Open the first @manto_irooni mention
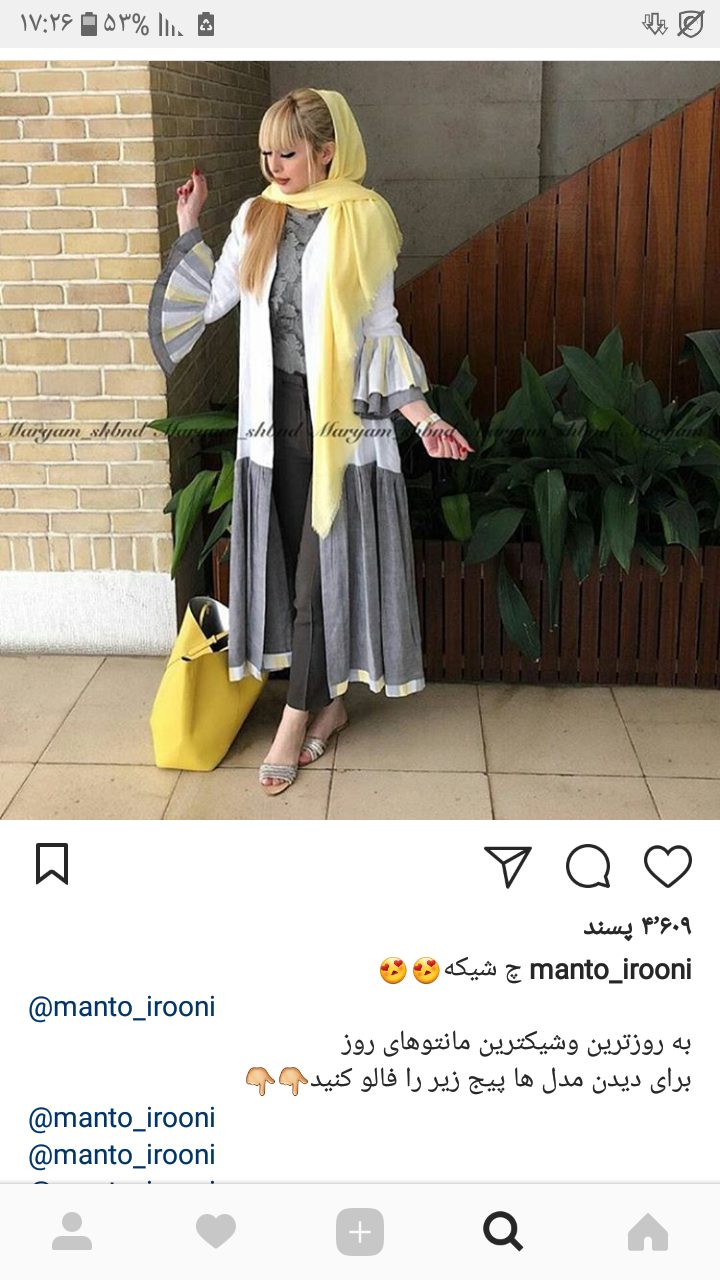This screenshot has width=720, height=1280. click(x=122, y=1007)
